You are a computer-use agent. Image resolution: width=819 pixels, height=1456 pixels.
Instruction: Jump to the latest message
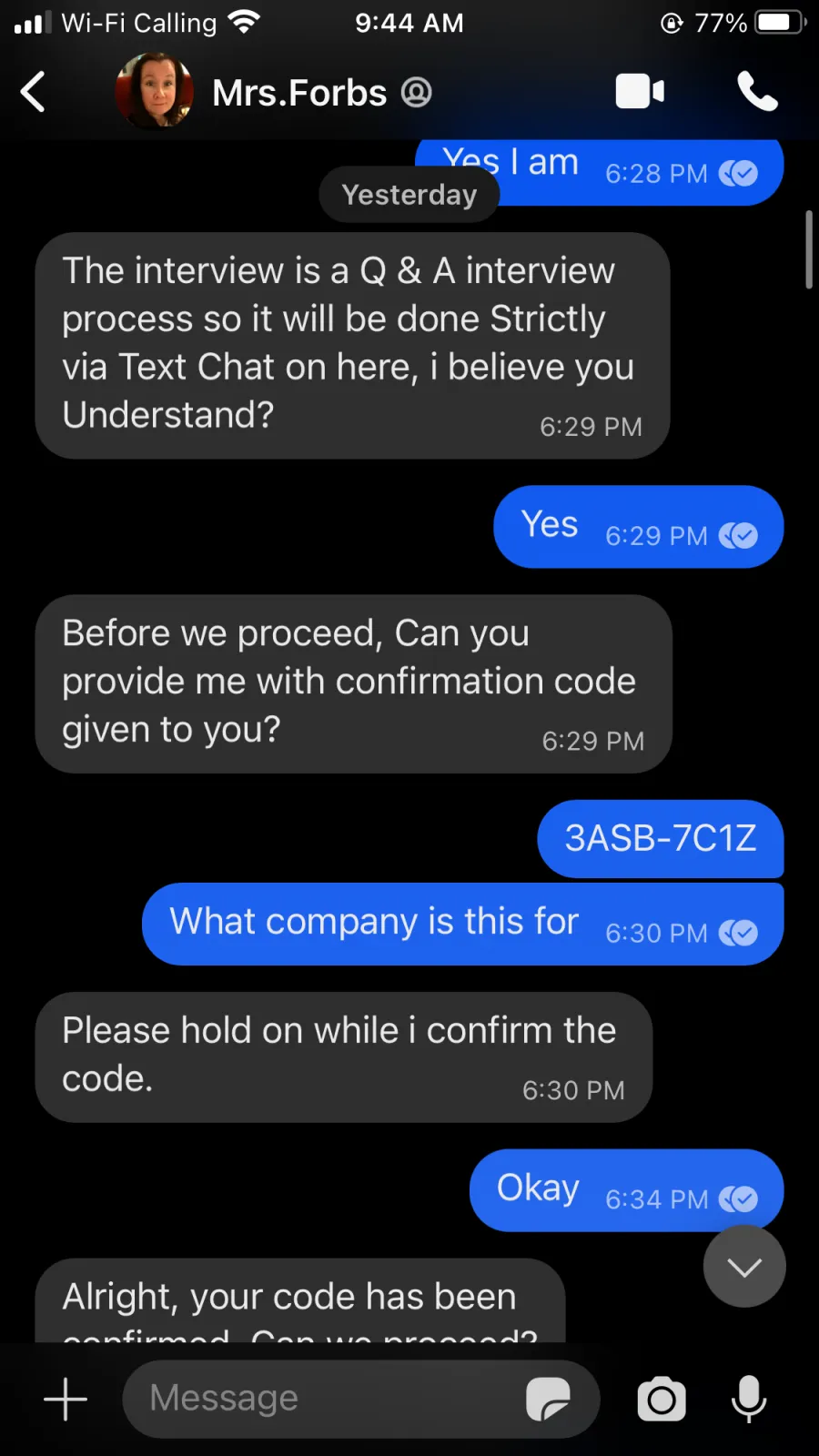[744, 1266]
